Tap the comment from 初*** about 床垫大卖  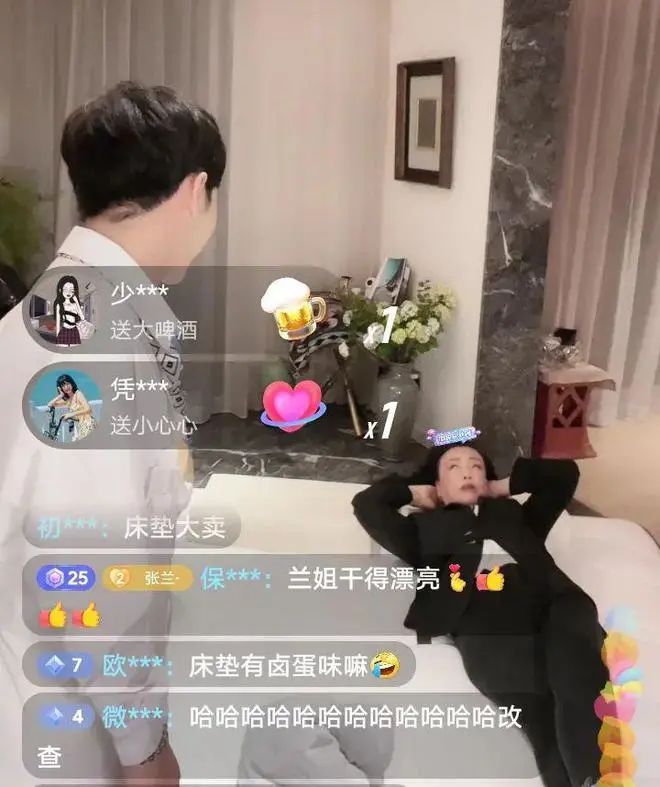[131, 528]
